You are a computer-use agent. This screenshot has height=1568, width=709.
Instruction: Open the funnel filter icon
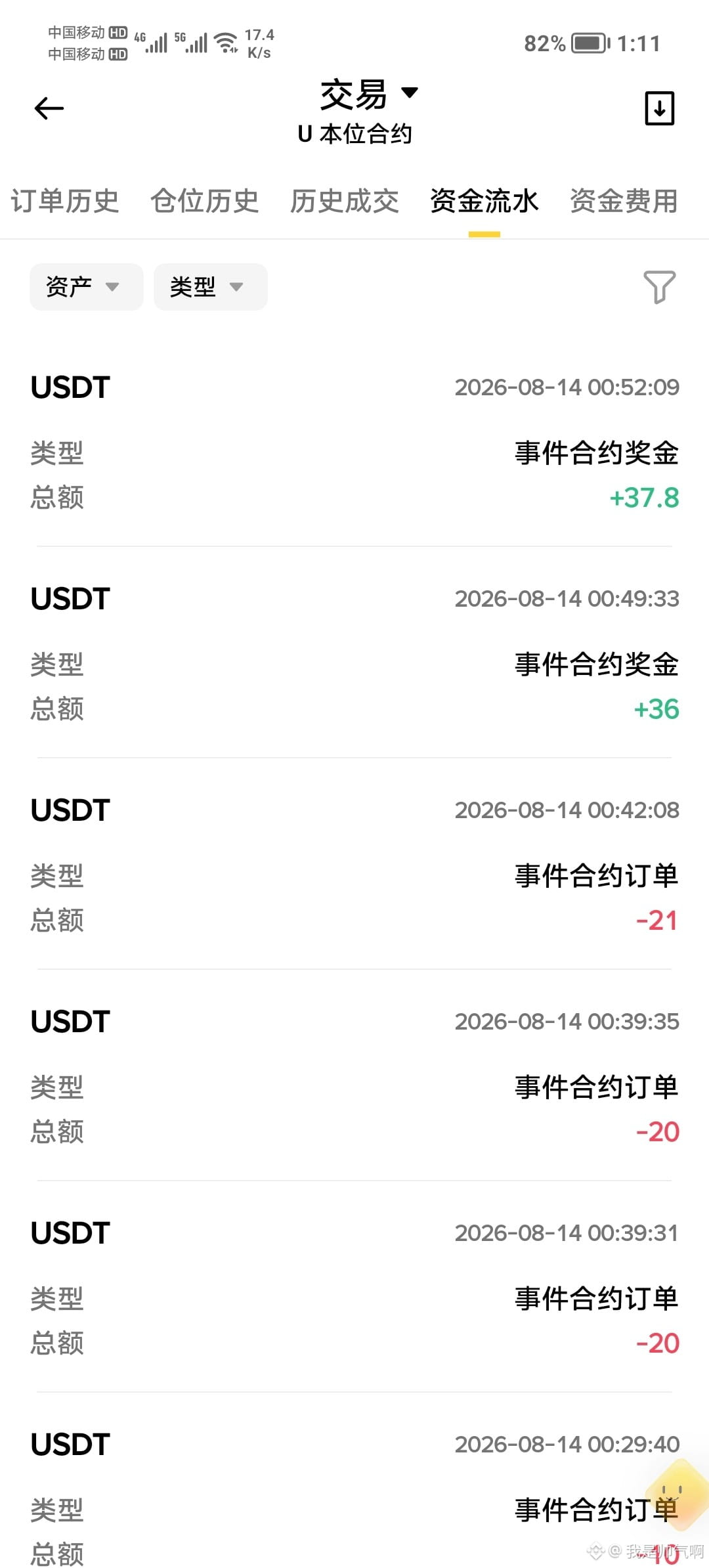coord(659,287)
